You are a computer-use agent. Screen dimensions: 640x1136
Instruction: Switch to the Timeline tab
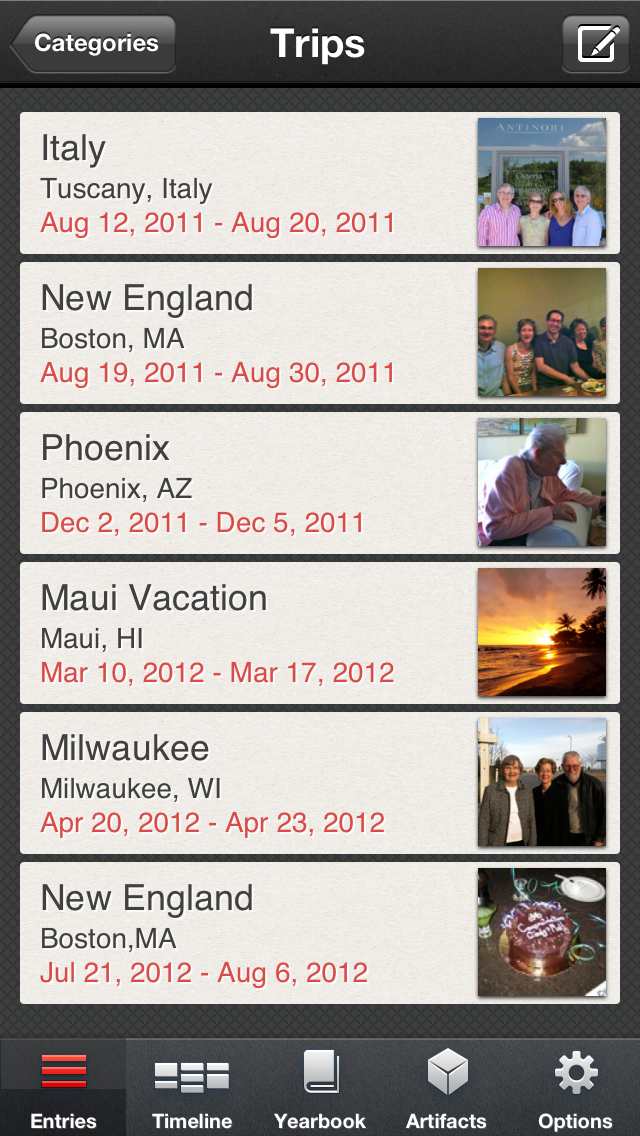tap(192, 1089)
